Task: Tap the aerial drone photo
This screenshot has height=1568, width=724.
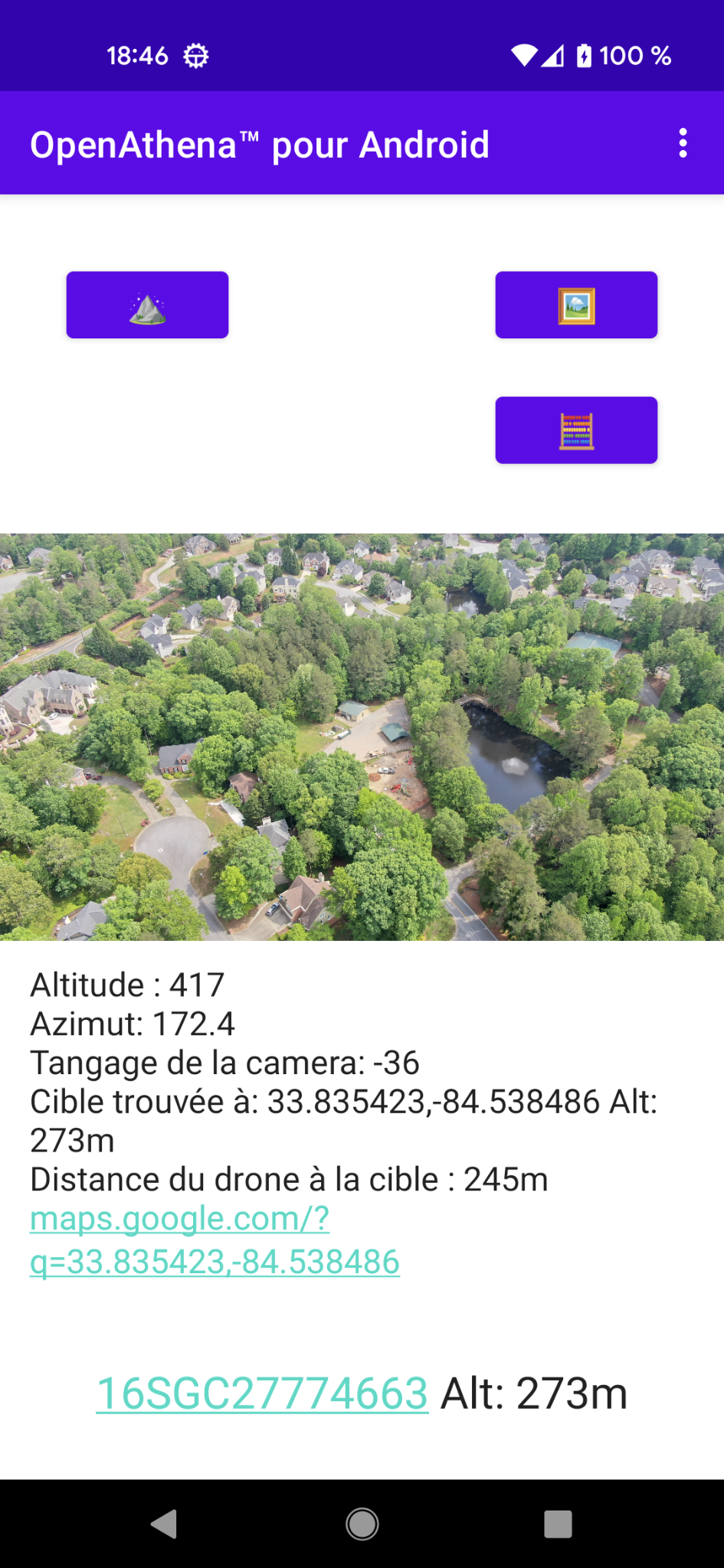Action: click(x=362, y=737)
